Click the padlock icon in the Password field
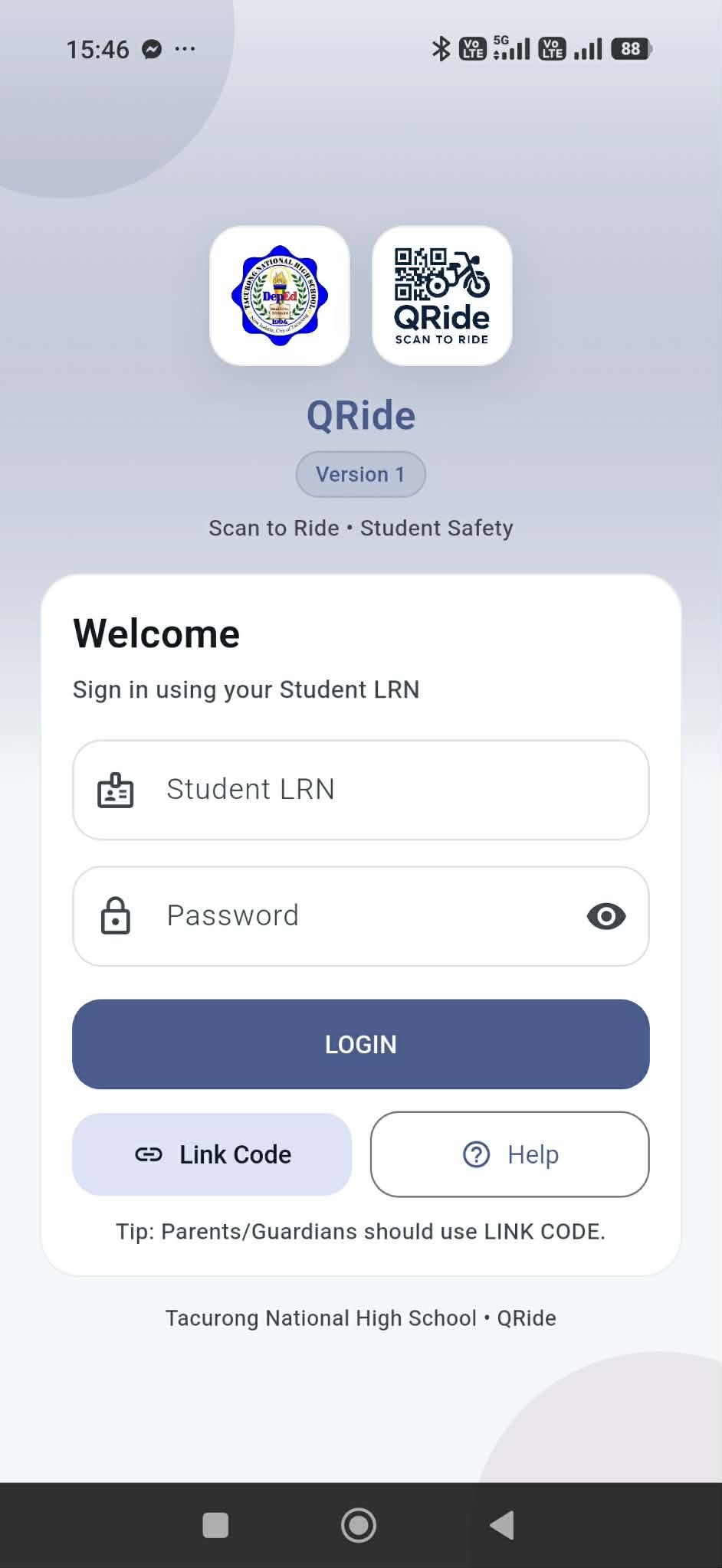The image size is (722, 1568). click(116, 915)
